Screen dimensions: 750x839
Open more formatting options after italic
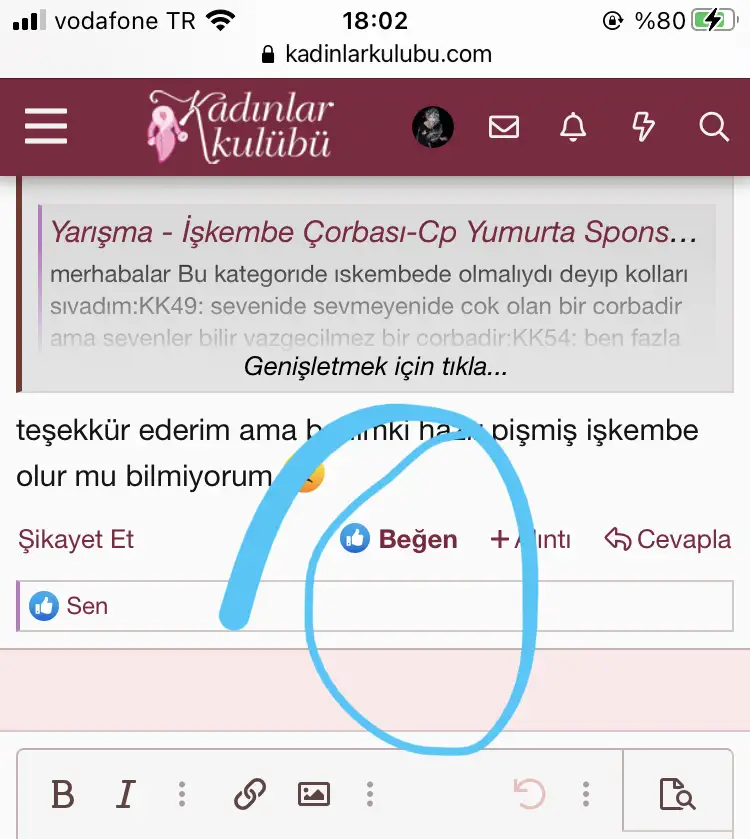click(x=181, y=795)
